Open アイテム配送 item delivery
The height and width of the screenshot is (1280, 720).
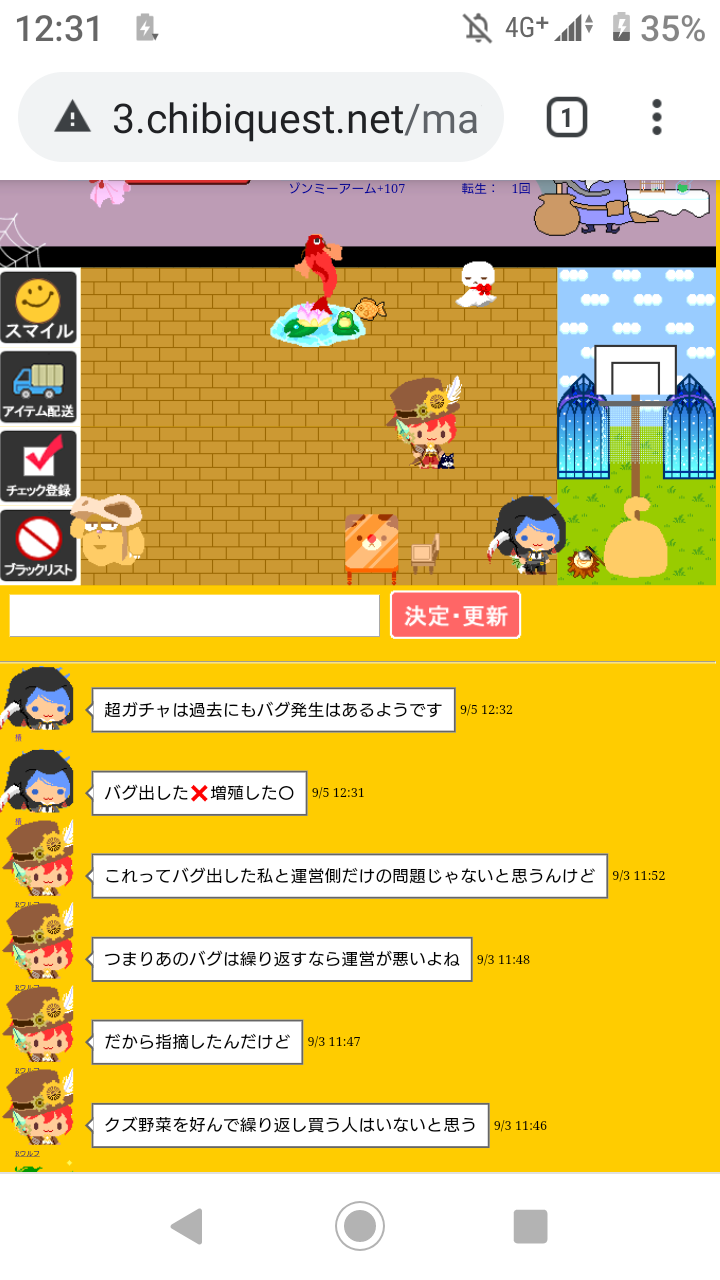click(39, 386)
